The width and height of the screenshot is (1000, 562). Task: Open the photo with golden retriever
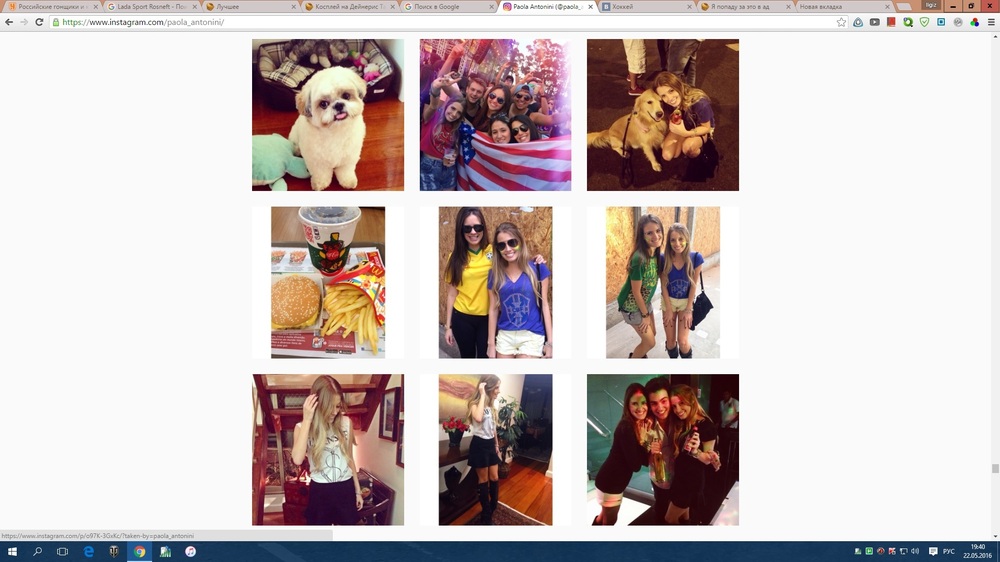(x=662, y=115)
